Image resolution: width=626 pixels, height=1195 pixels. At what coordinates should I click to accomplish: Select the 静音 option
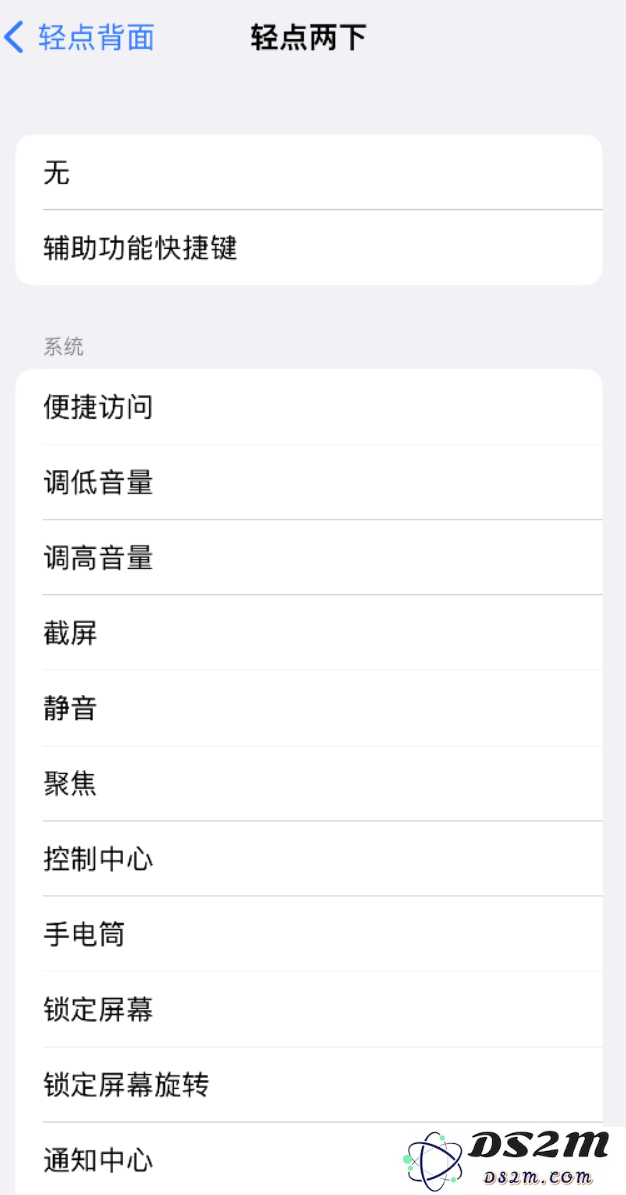309,708
